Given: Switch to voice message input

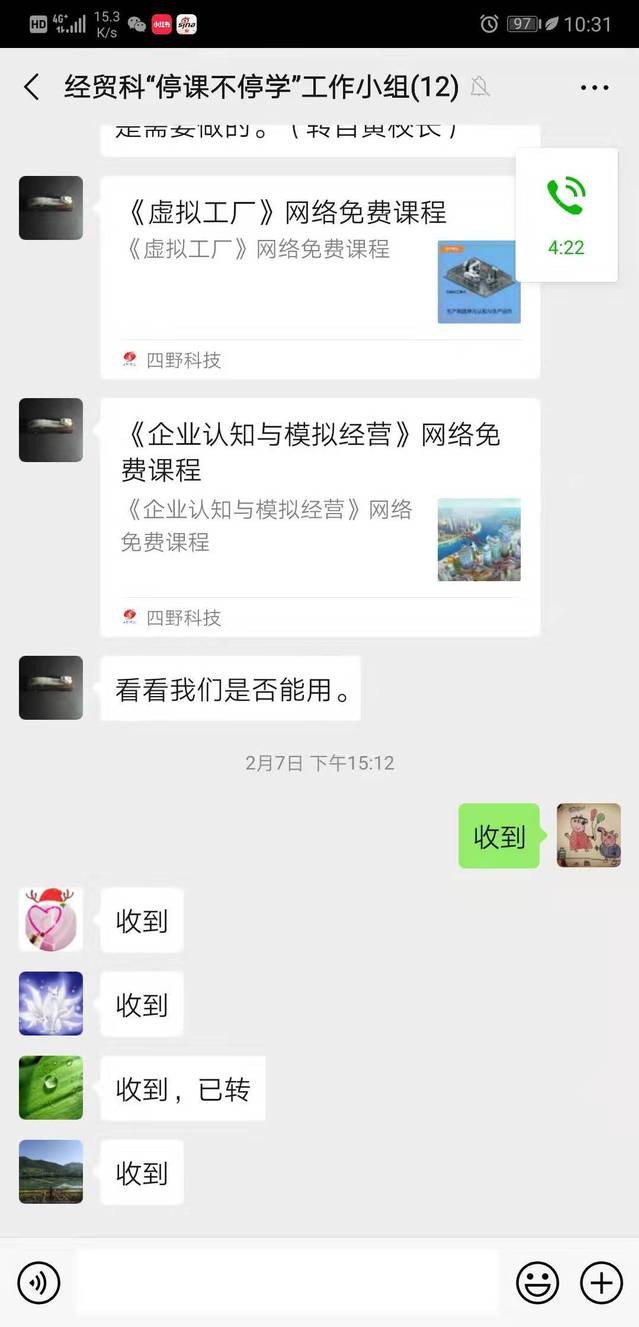Looking at the screenshot, I should pyautogui.click(x=39, y=1282).
